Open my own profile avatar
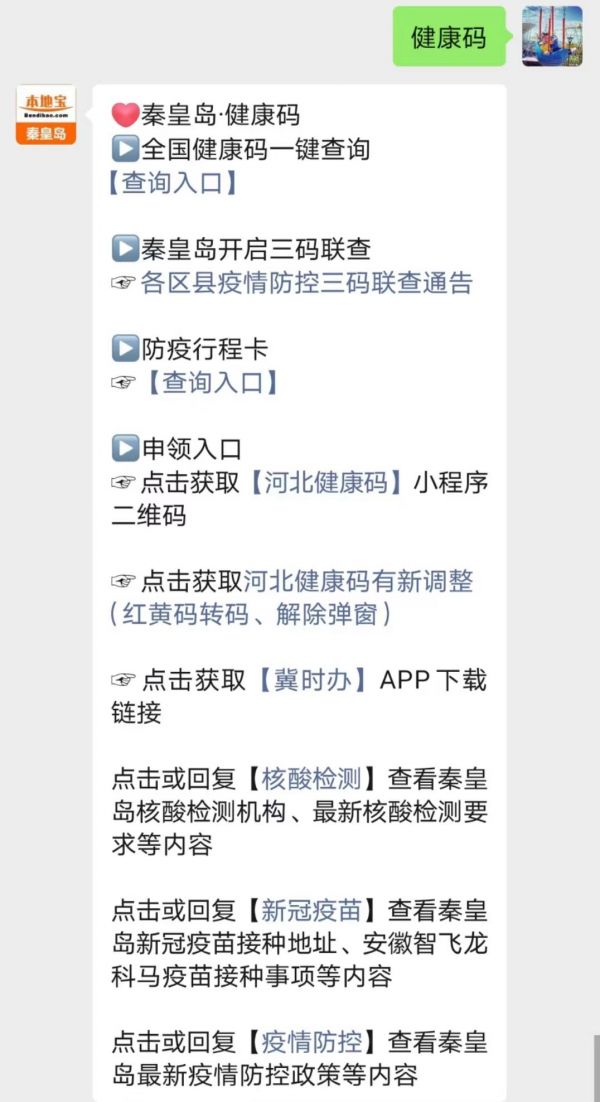This screenshot has height=1102, width=600. [x=552, y=36]
